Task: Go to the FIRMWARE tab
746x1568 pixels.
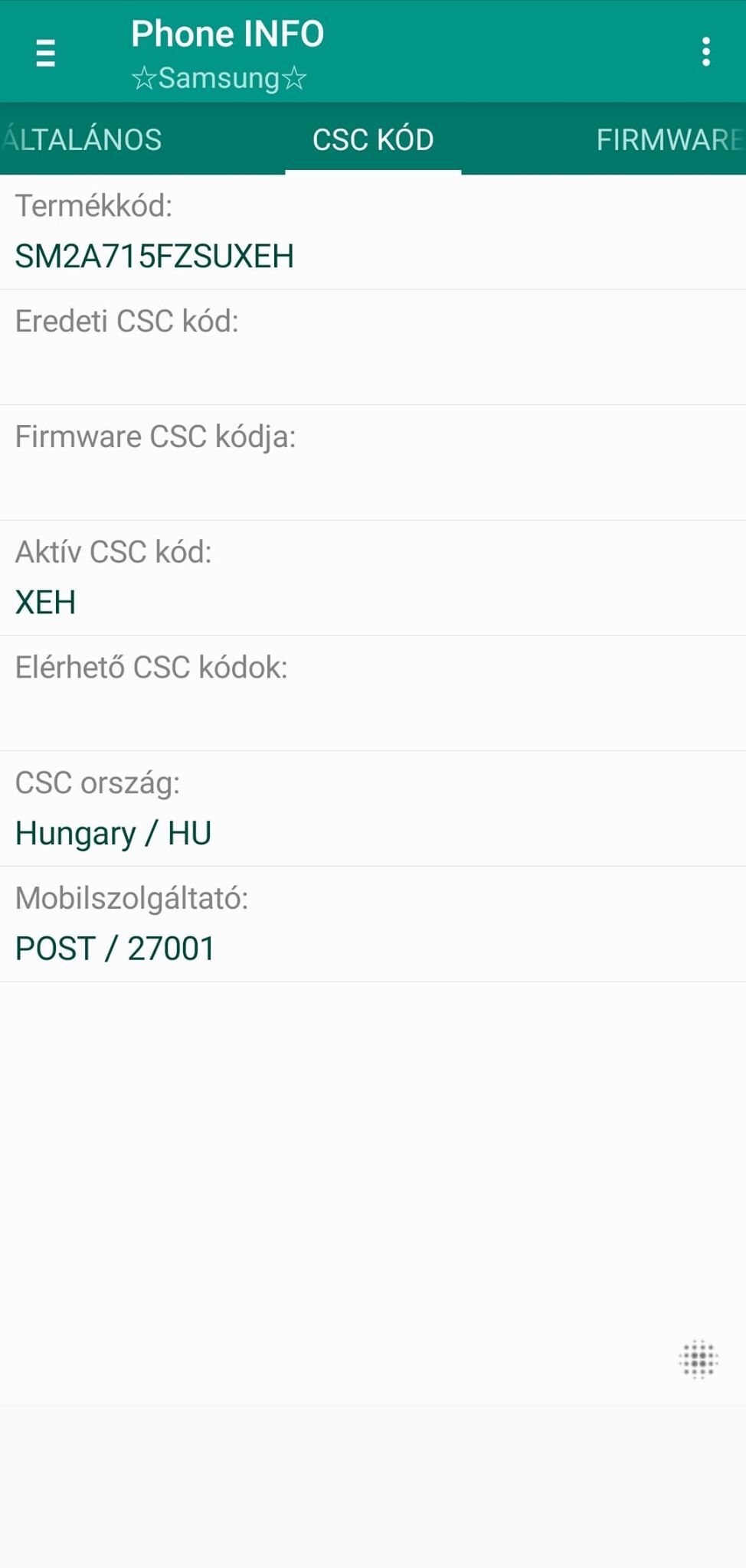Action: coord(668,139)
